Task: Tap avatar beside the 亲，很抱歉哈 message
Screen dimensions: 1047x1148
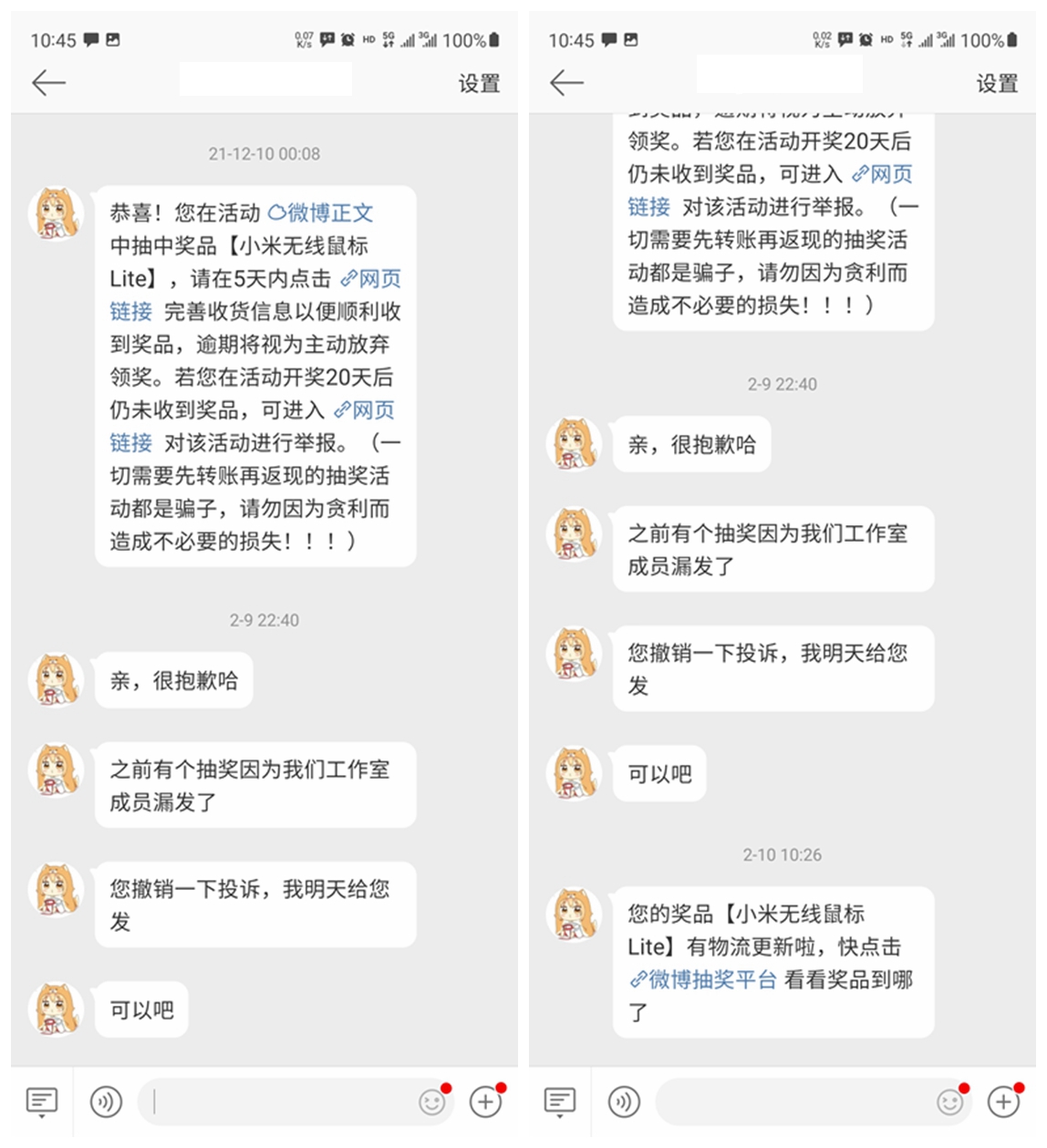Action: tap(55, 679)
